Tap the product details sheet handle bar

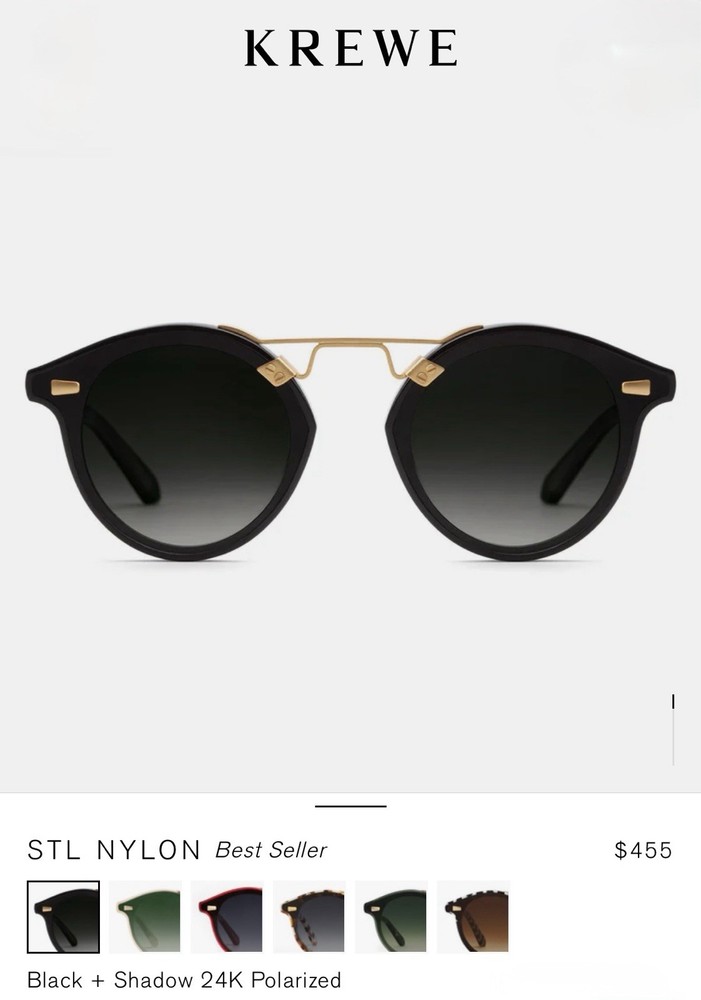(350, 806)
